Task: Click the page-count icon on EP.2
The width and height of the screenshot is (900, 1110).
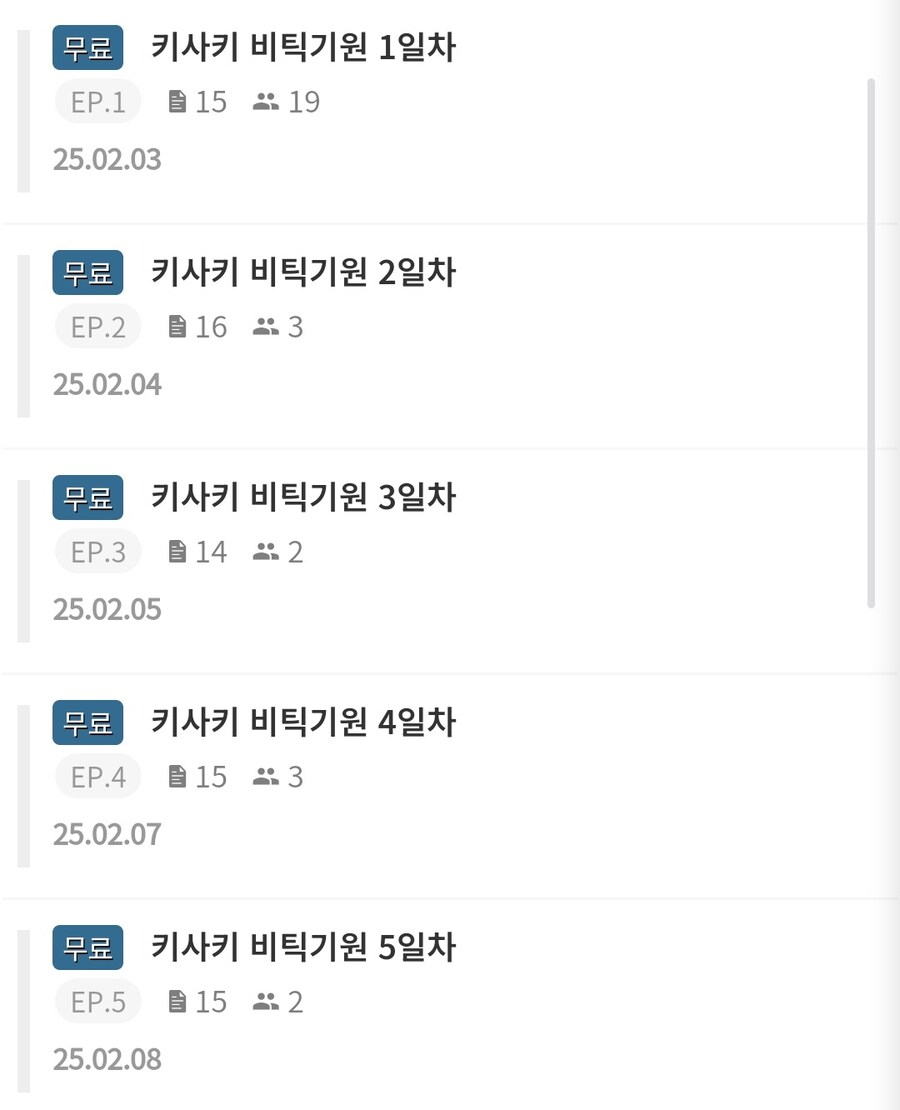Action: click(x=178, y=326)
